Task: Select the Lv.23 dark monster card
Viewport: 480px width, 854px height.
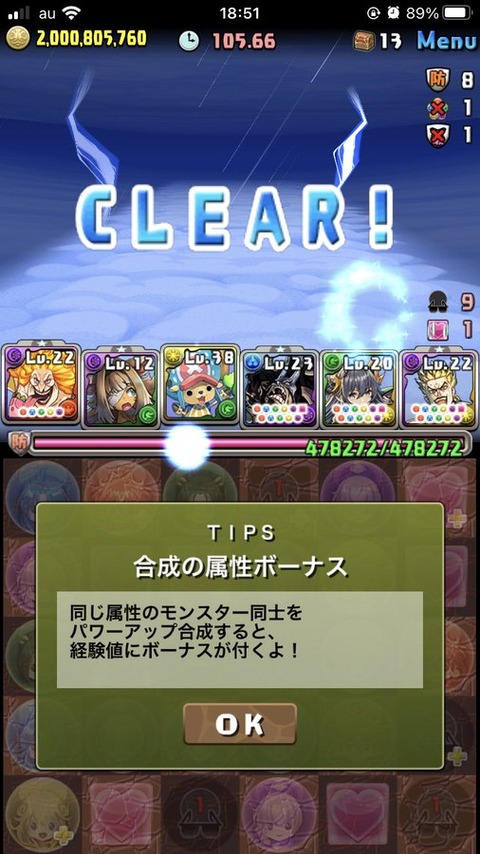Action: (280, 387)
